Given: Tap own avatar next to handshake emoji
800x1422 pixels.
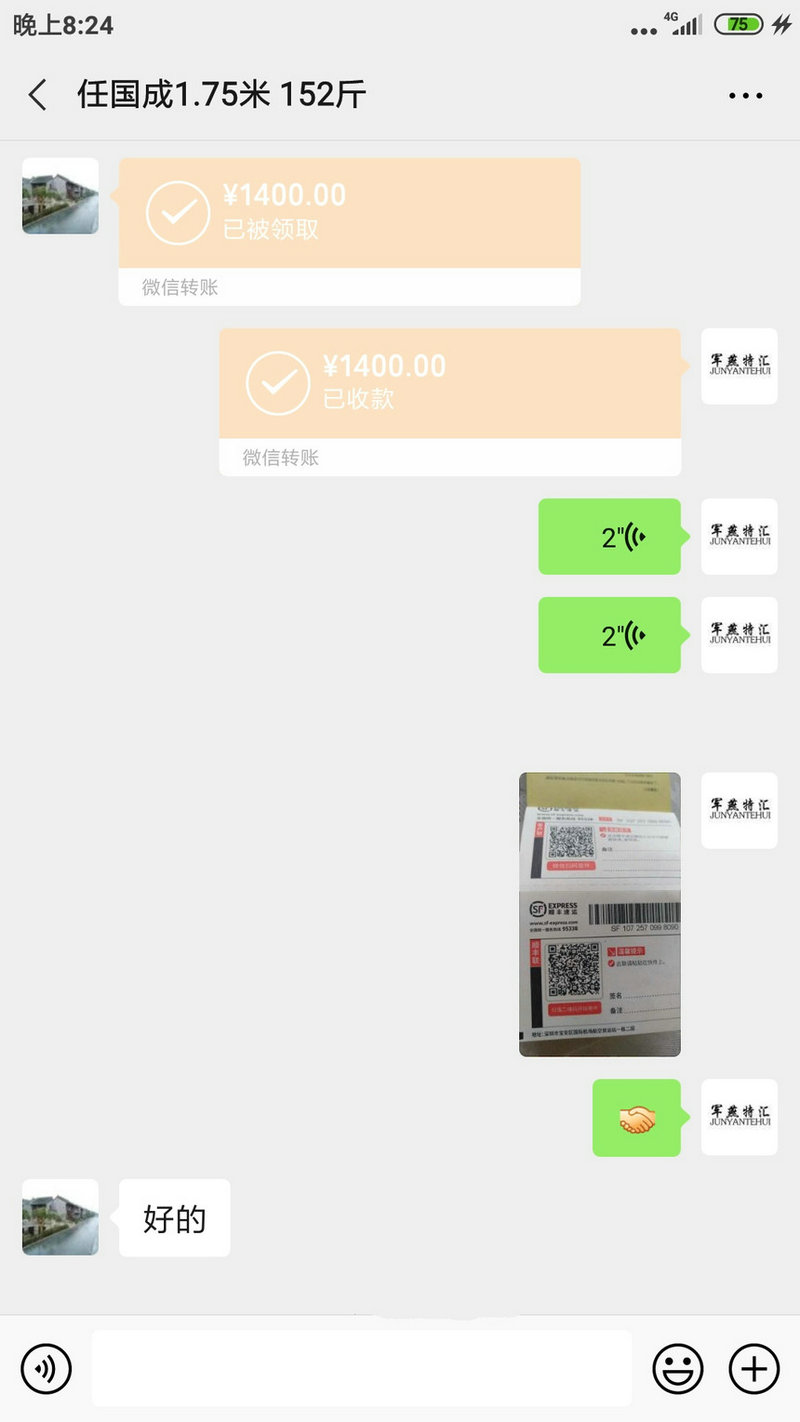Looking at the screenshot, I should point(739,1117).
